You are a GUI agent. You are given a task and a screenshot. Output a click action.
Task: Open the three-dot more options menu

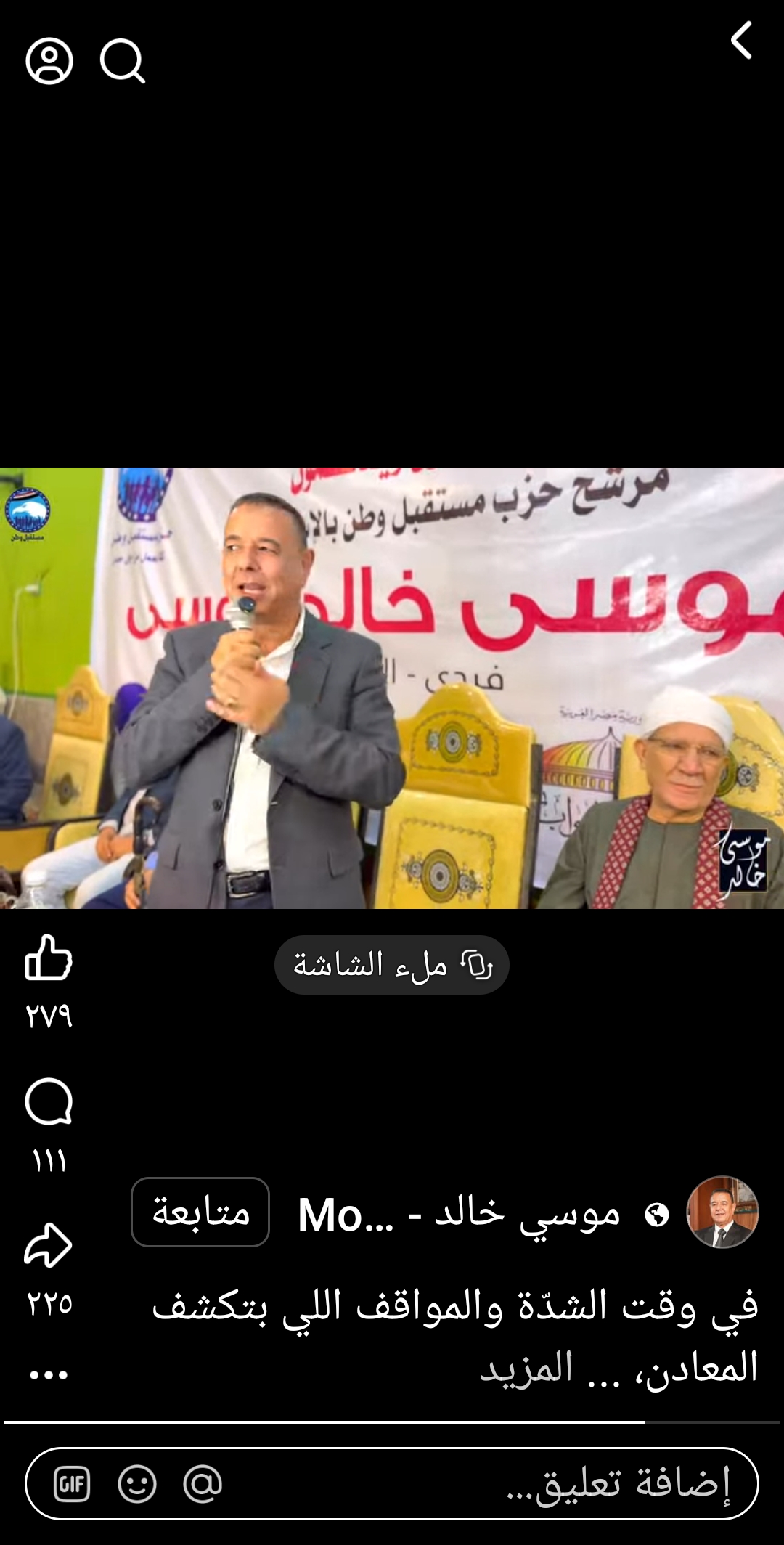click(49, 1375)
